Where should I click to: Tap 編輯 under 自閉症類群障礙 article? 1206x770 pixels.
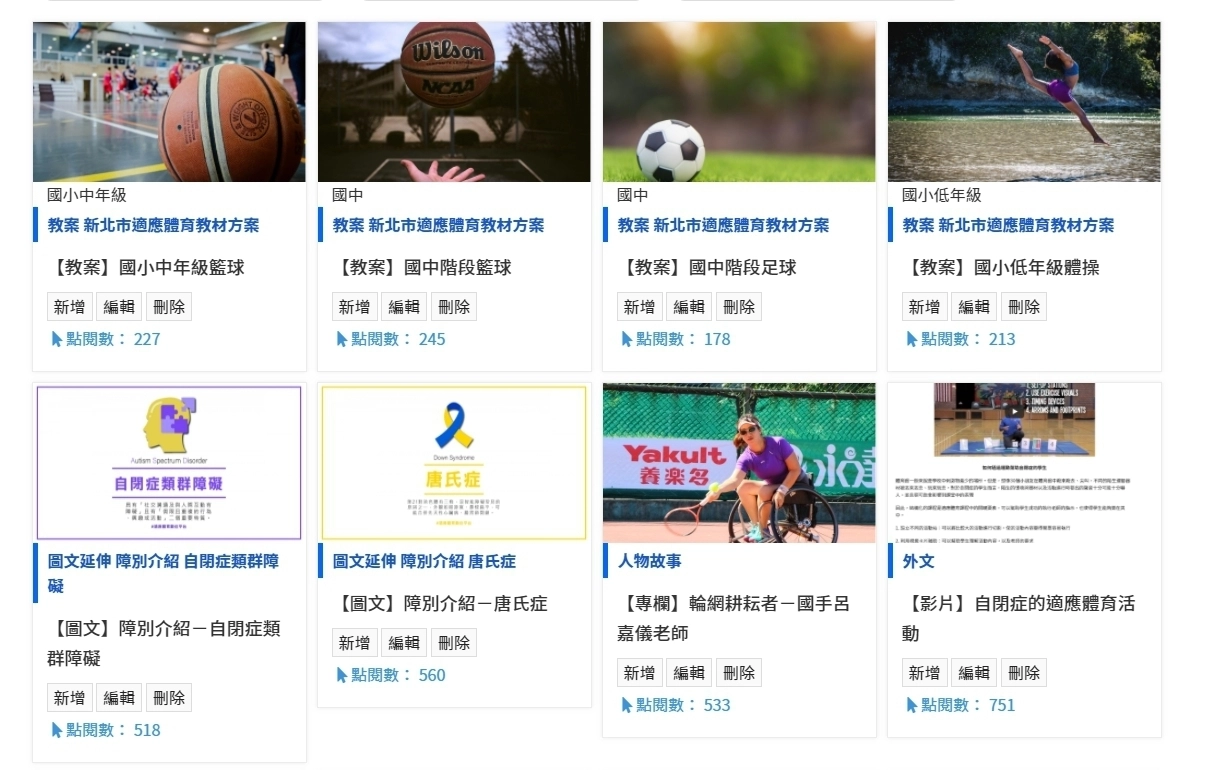(119, 698)
